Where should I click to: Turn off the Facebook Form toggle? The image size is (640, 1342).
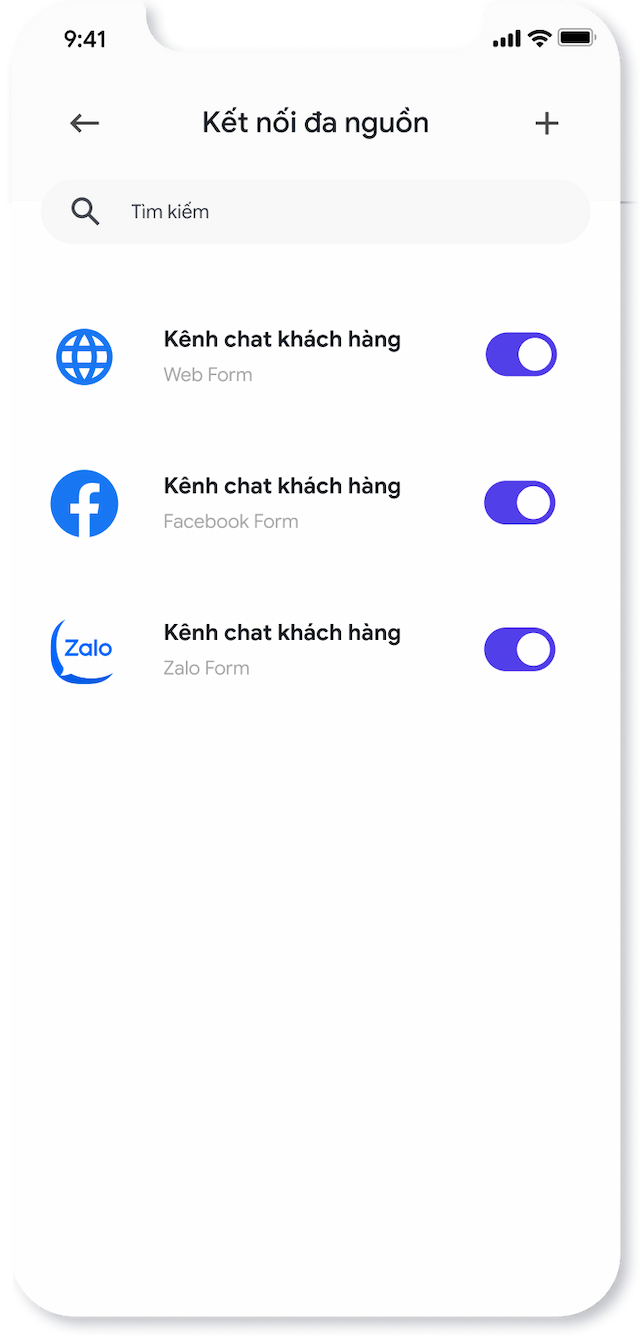point(519,502)
